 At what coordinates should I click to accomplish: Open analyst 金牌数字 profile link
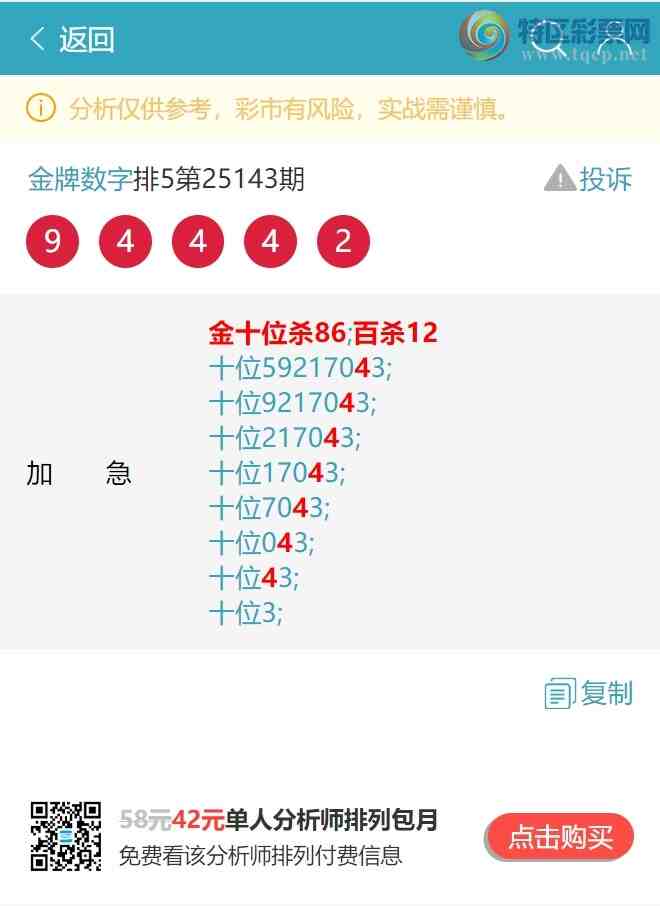tap(80, 179)
